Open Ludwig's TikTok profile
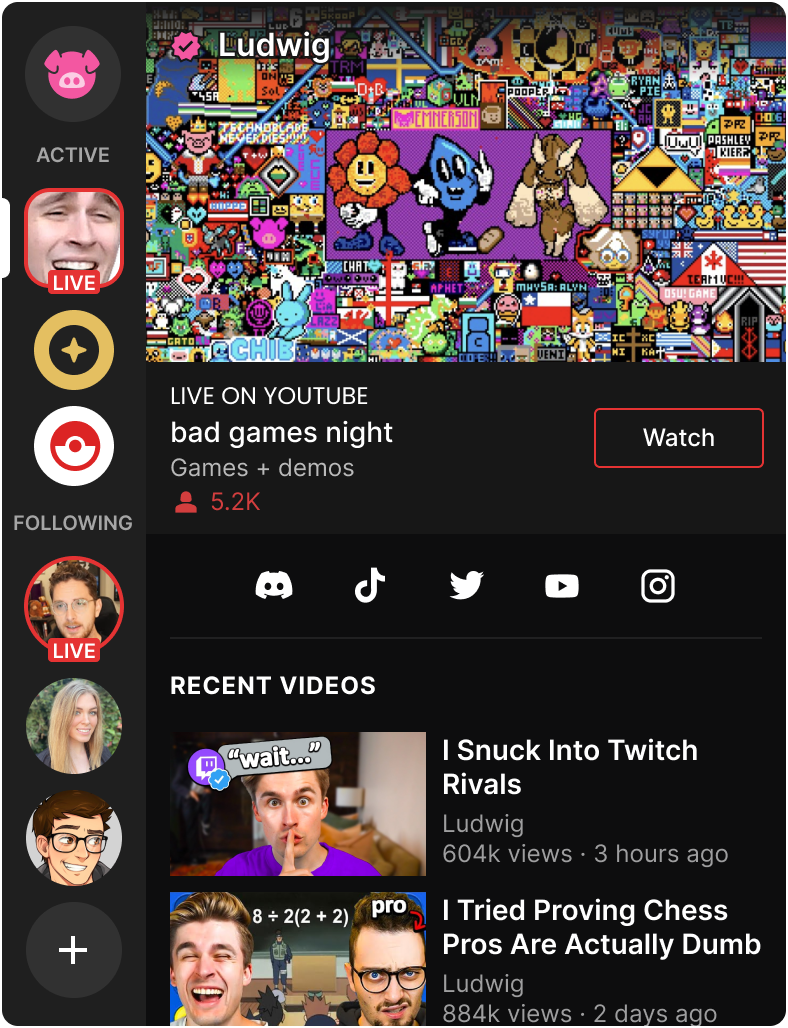 pyautogui.click(x=370, y=586)
